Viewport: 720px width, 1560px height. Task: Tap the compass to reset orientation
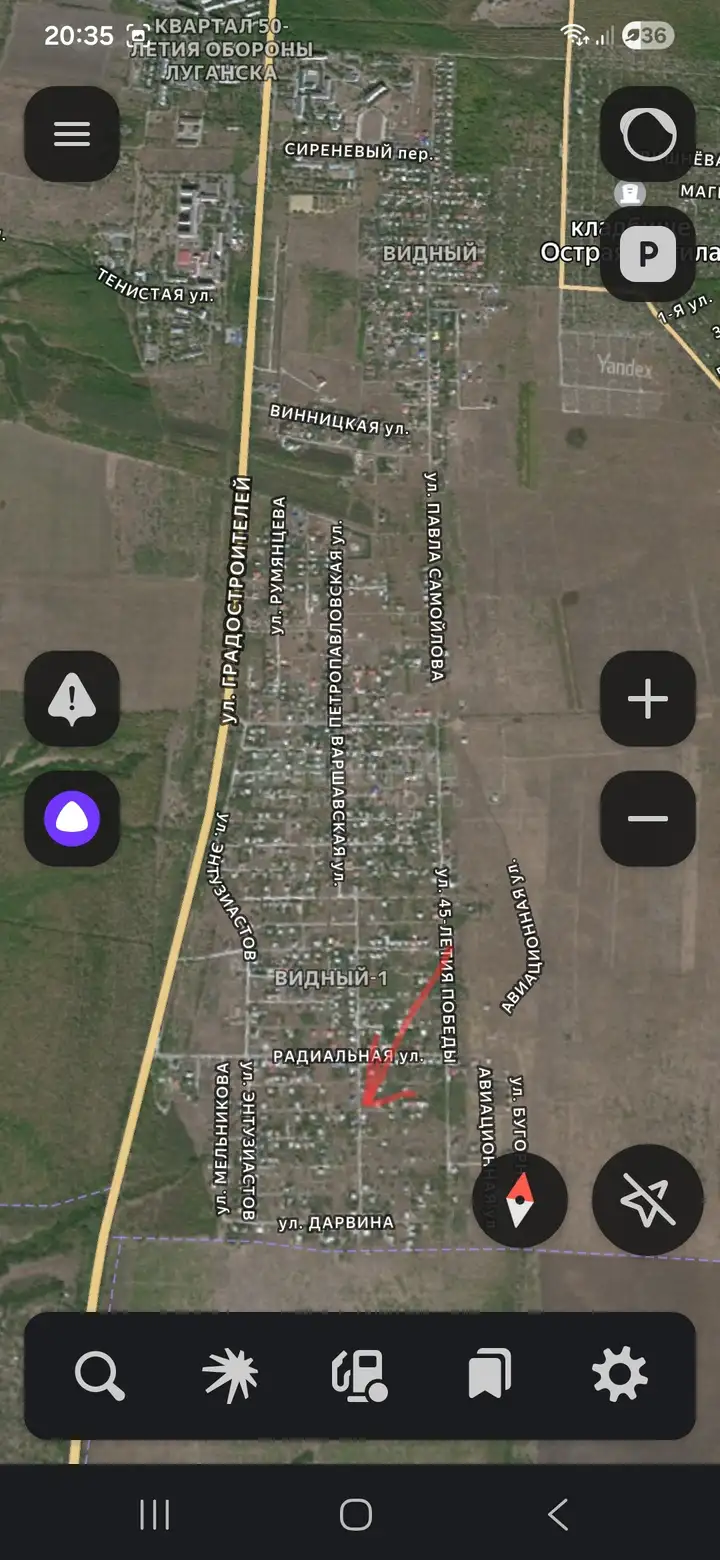click(x=520, y=1199)
